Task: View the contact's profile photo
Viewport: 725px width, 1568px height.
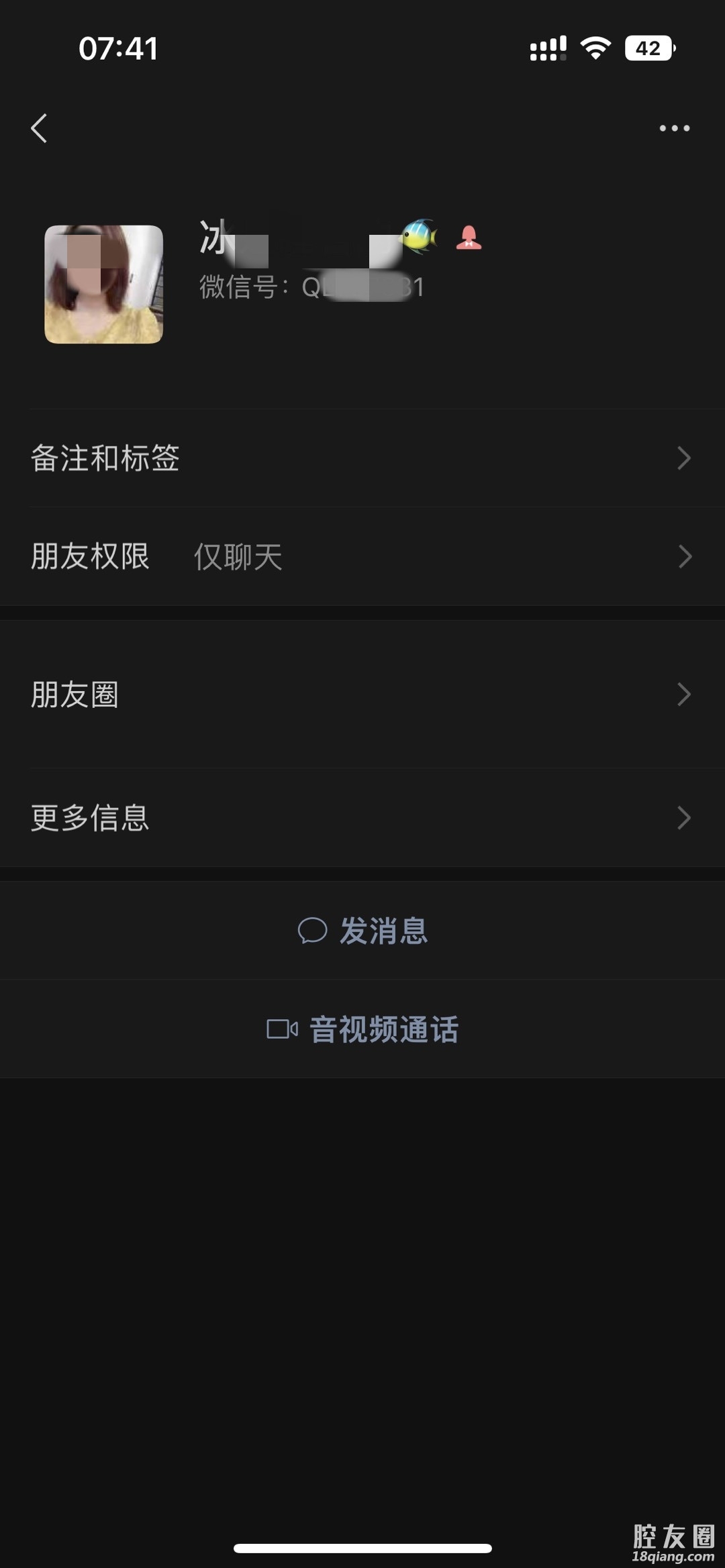Action: pos(103,284)
